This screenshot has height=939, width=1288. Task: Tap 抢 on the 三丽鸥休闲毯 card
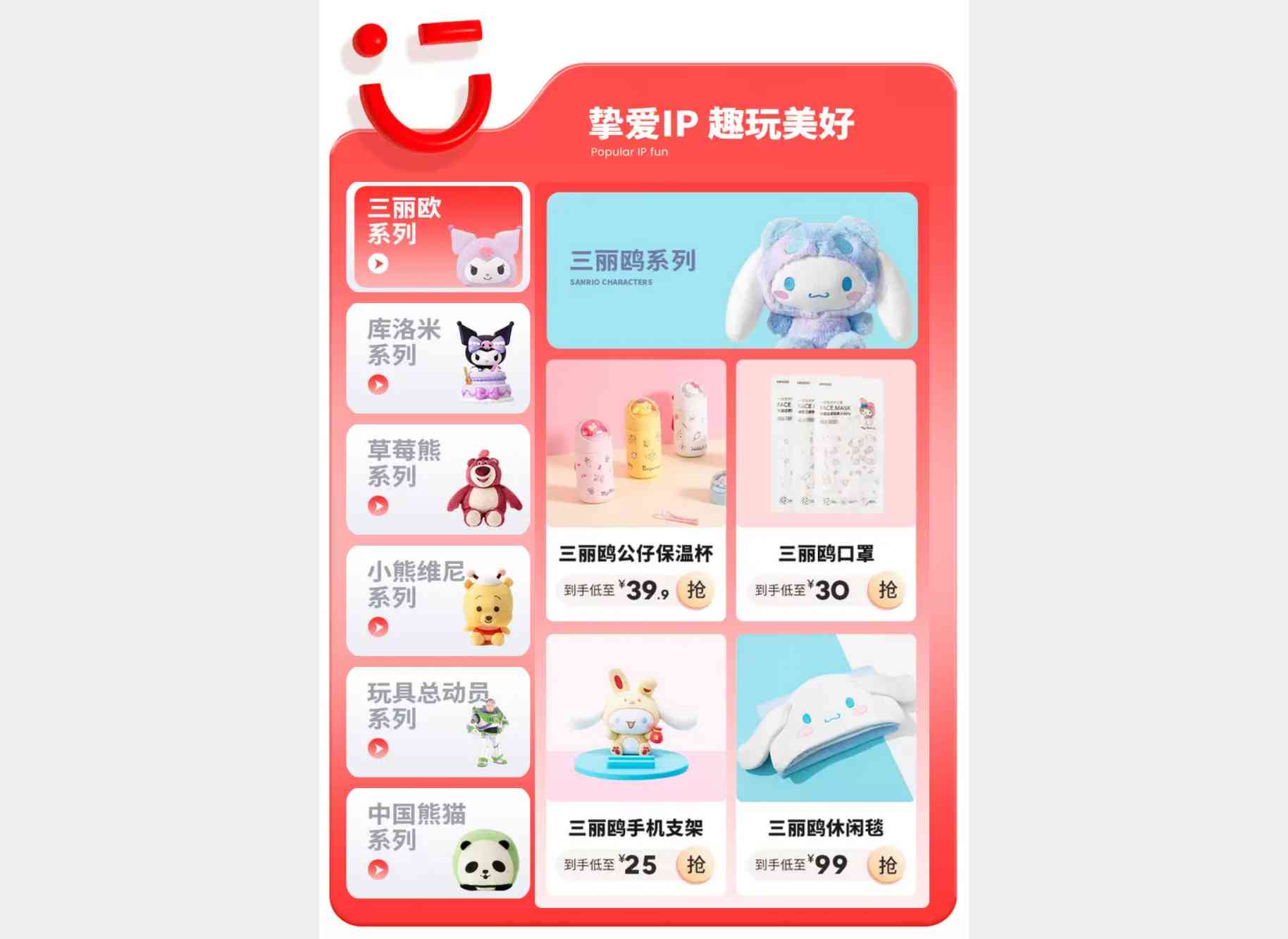click(x=886, y=864)
